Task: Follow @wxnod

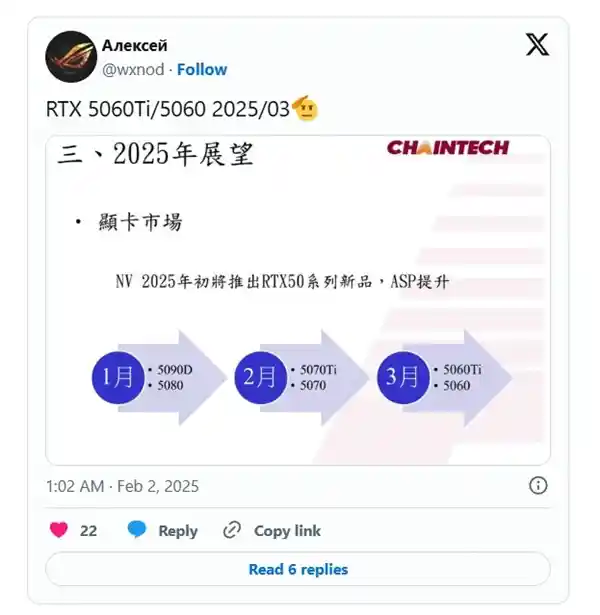Action: [x=202, y=69]
